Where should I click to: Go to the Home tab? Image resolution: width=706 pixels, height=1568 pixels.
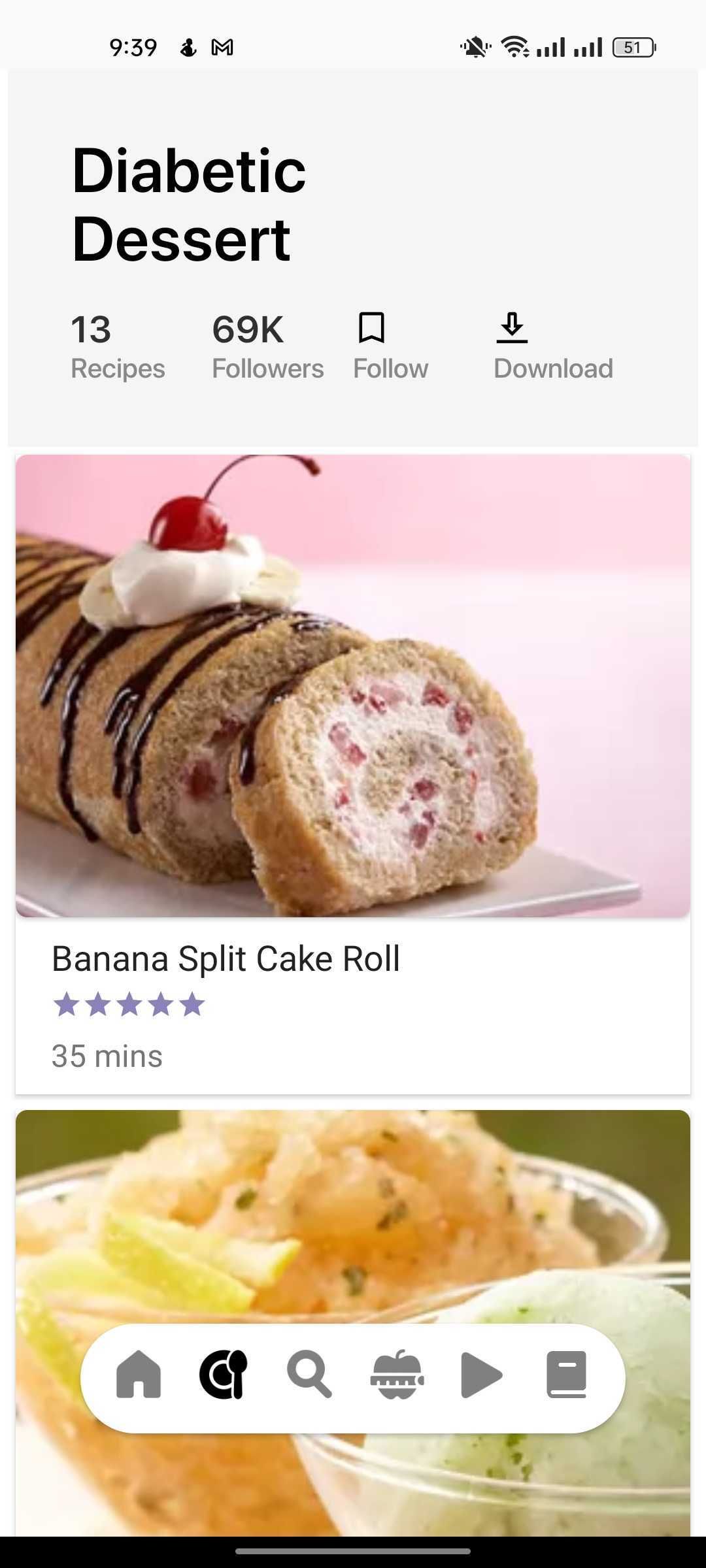139,1375
